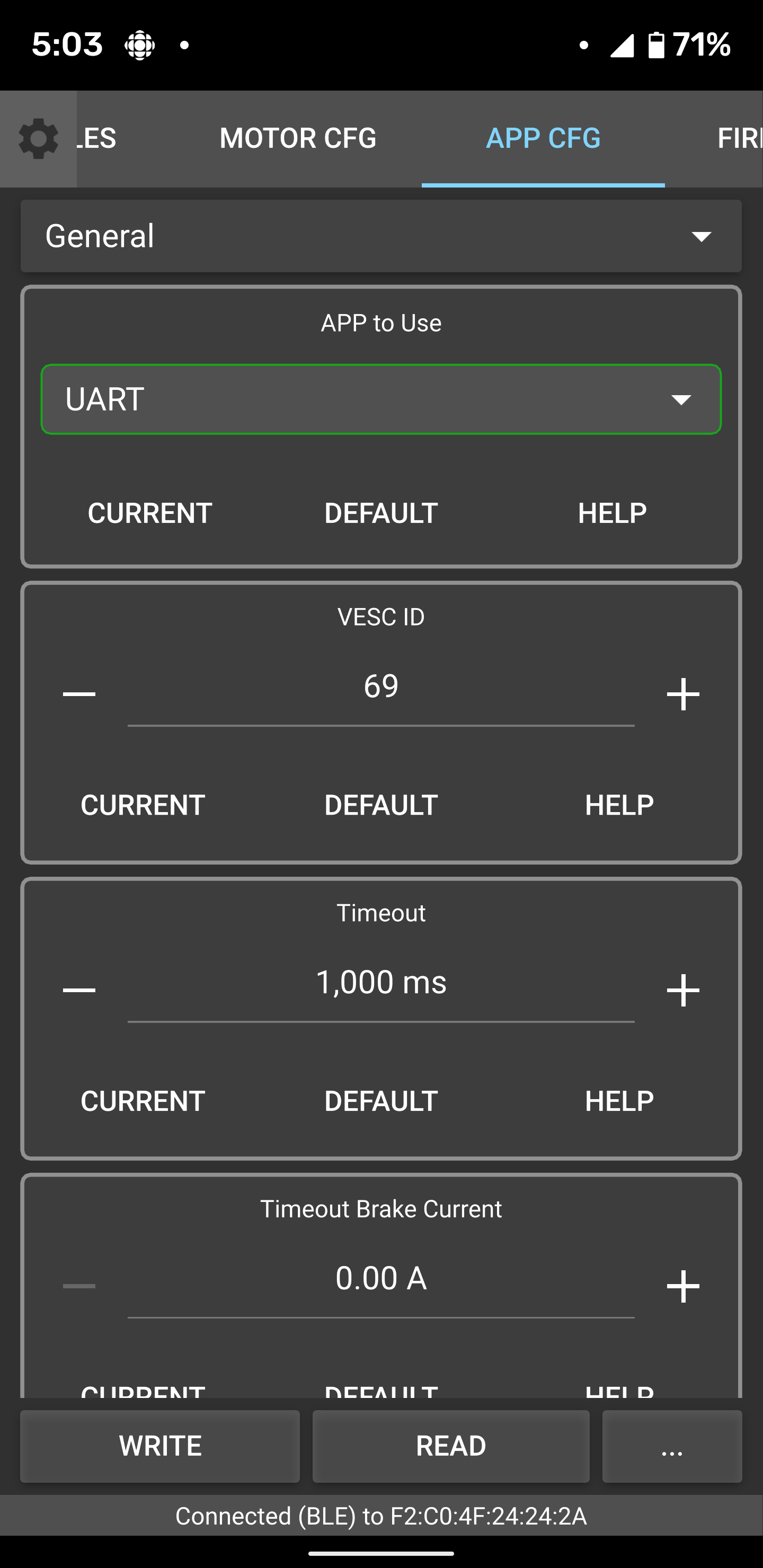Select the APP CFG tab
This screenshot has height=1568, width=763.
click(x=543, y=138)
